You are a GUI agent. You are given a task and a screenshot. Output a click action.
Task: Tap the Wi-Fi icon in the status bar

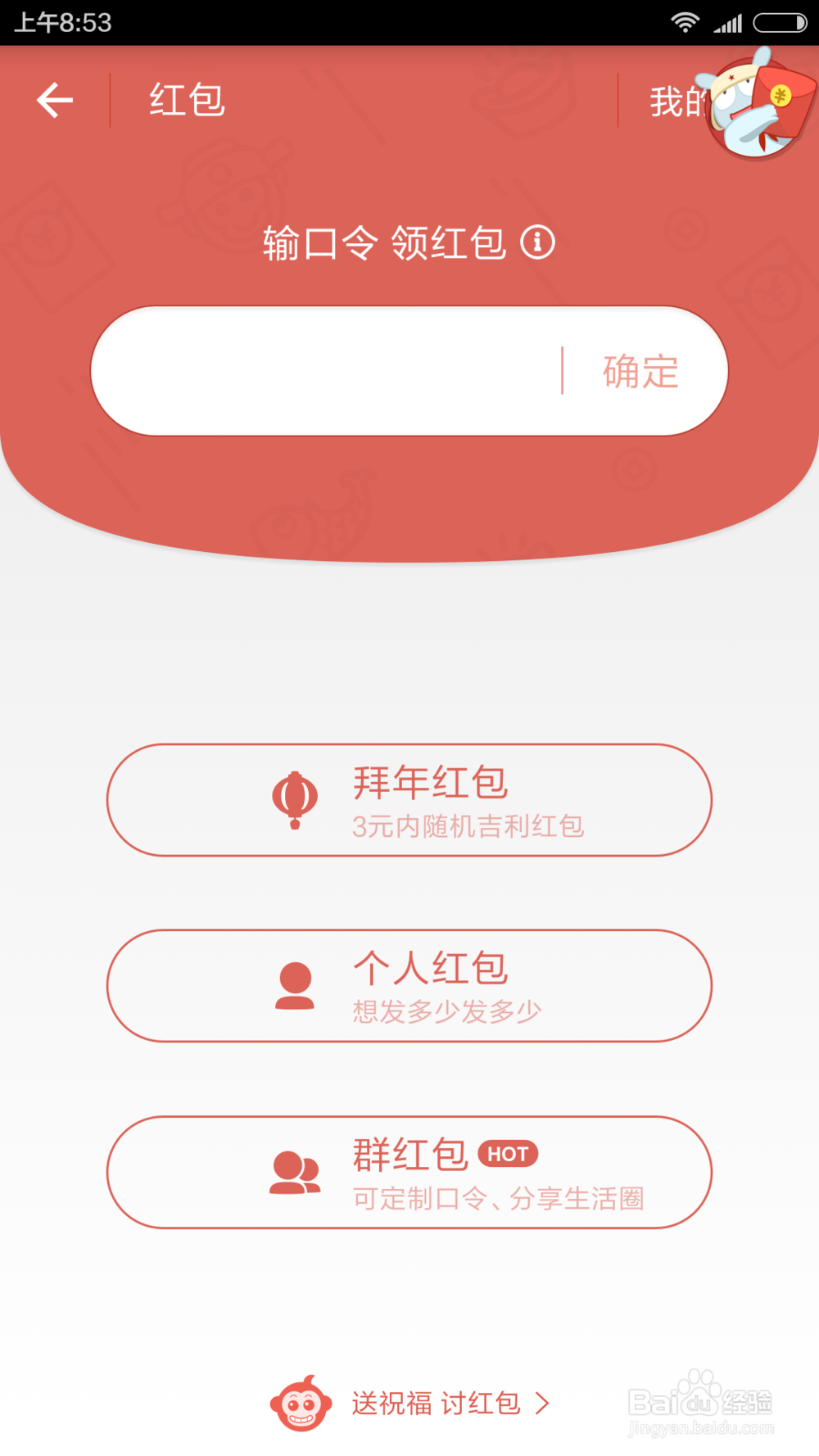686,22
